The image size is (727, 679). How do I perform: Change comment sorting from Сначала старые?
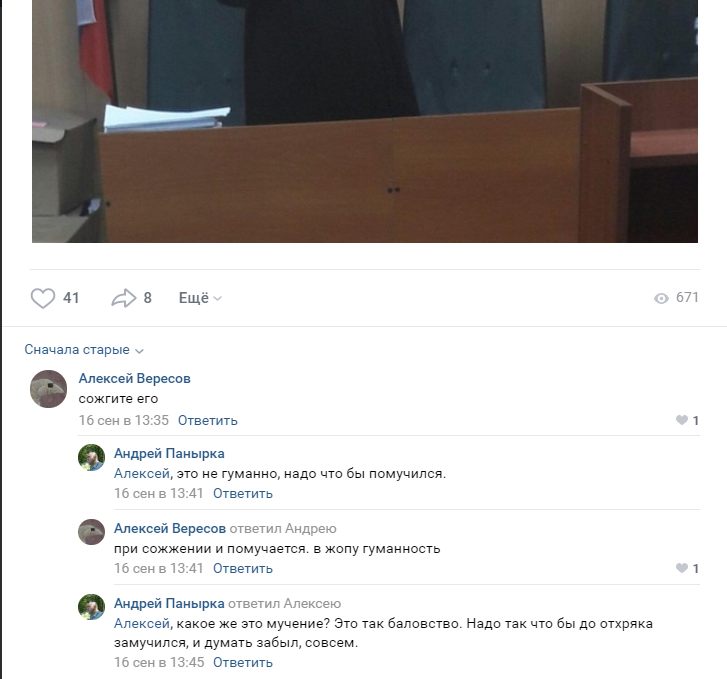(84, 350)
